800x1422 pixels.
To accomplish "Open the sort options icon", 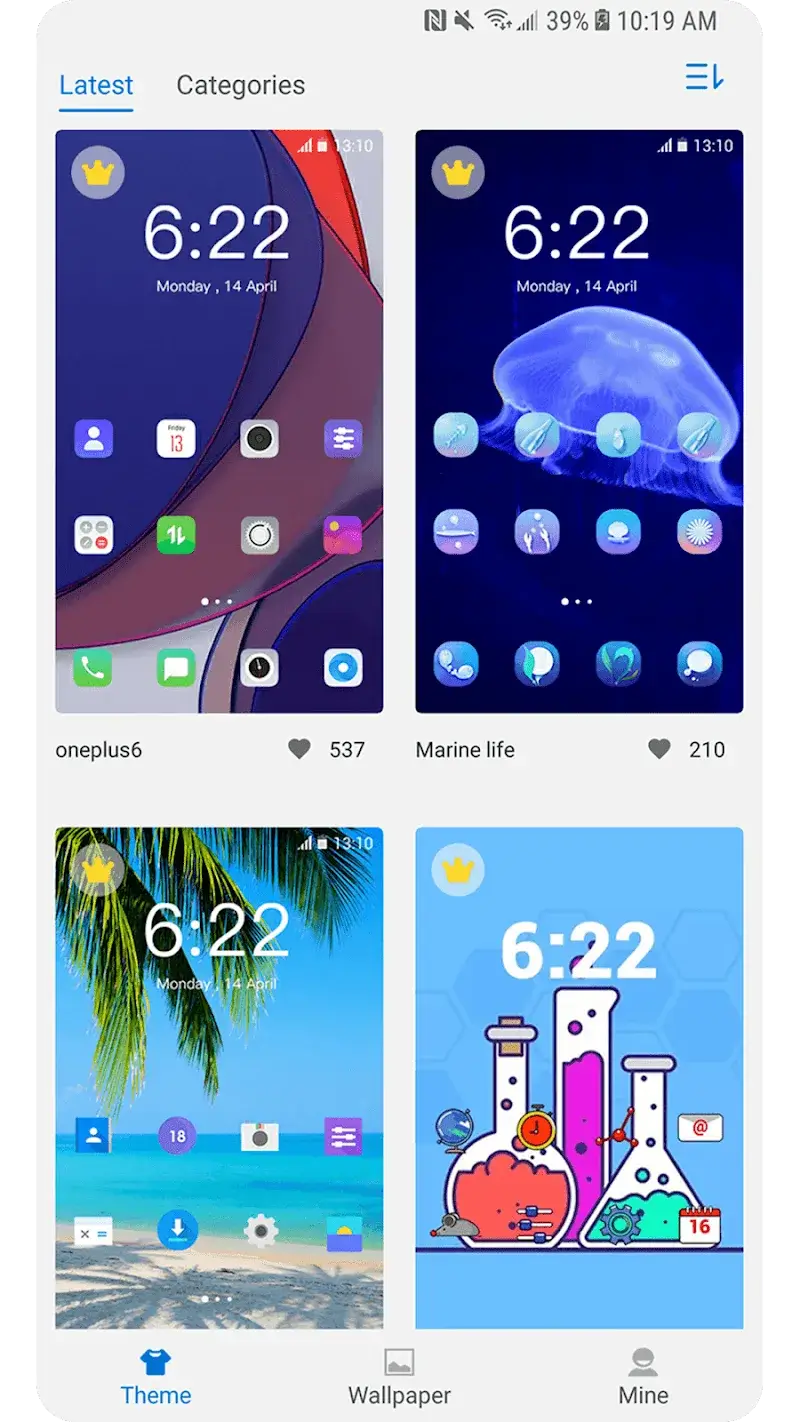I will (x=704, y=77).
